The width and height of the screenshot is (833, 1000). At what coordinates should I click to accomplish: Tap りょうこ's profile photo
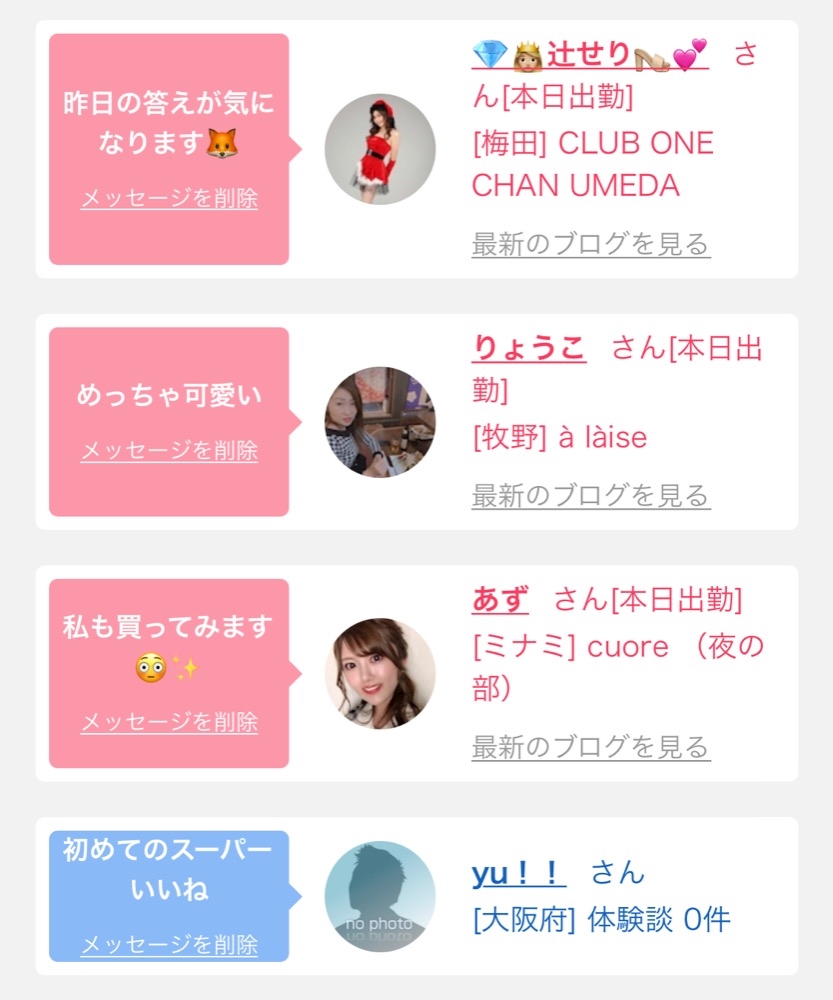pos(380,422)
